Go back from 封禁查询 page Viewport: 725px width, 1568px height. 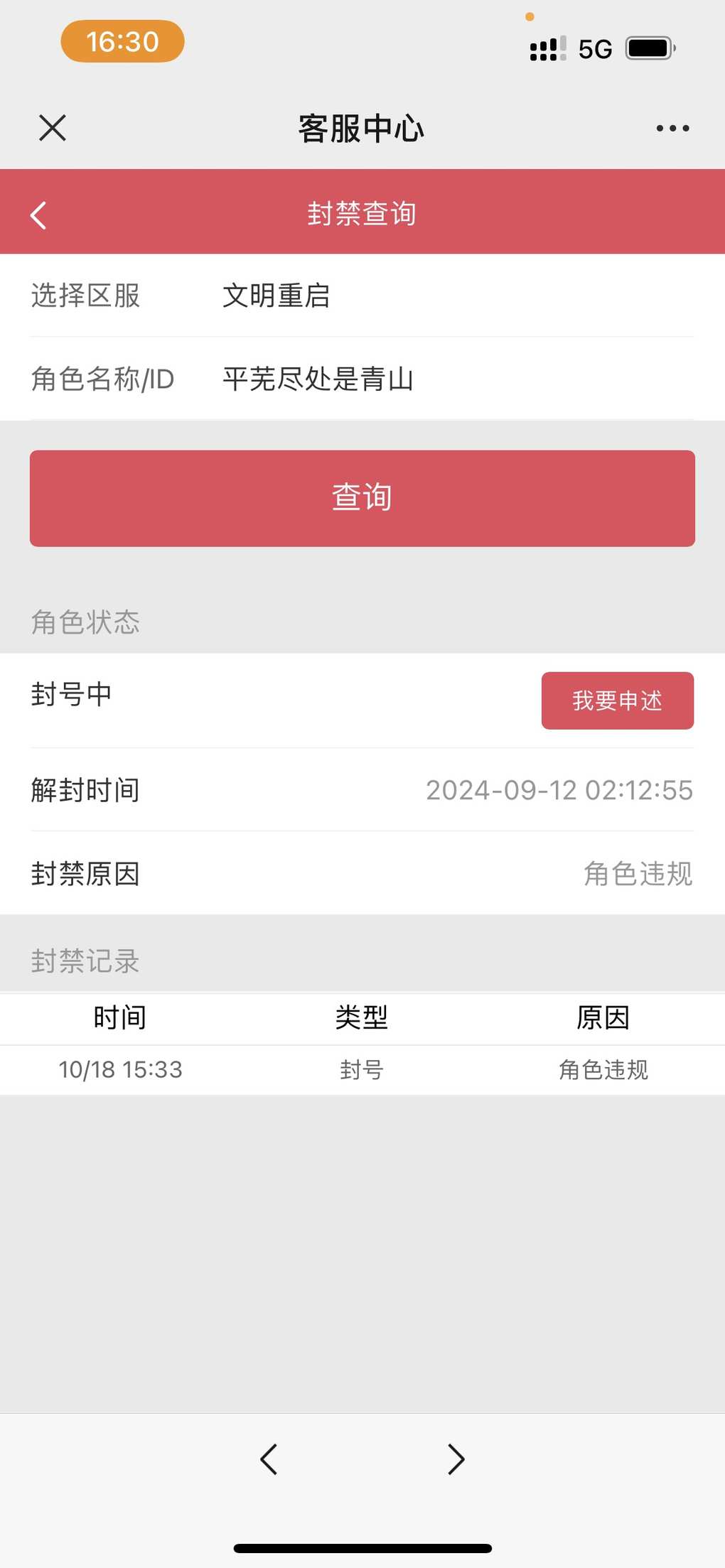pyautogui.click(x=39, y=215)
